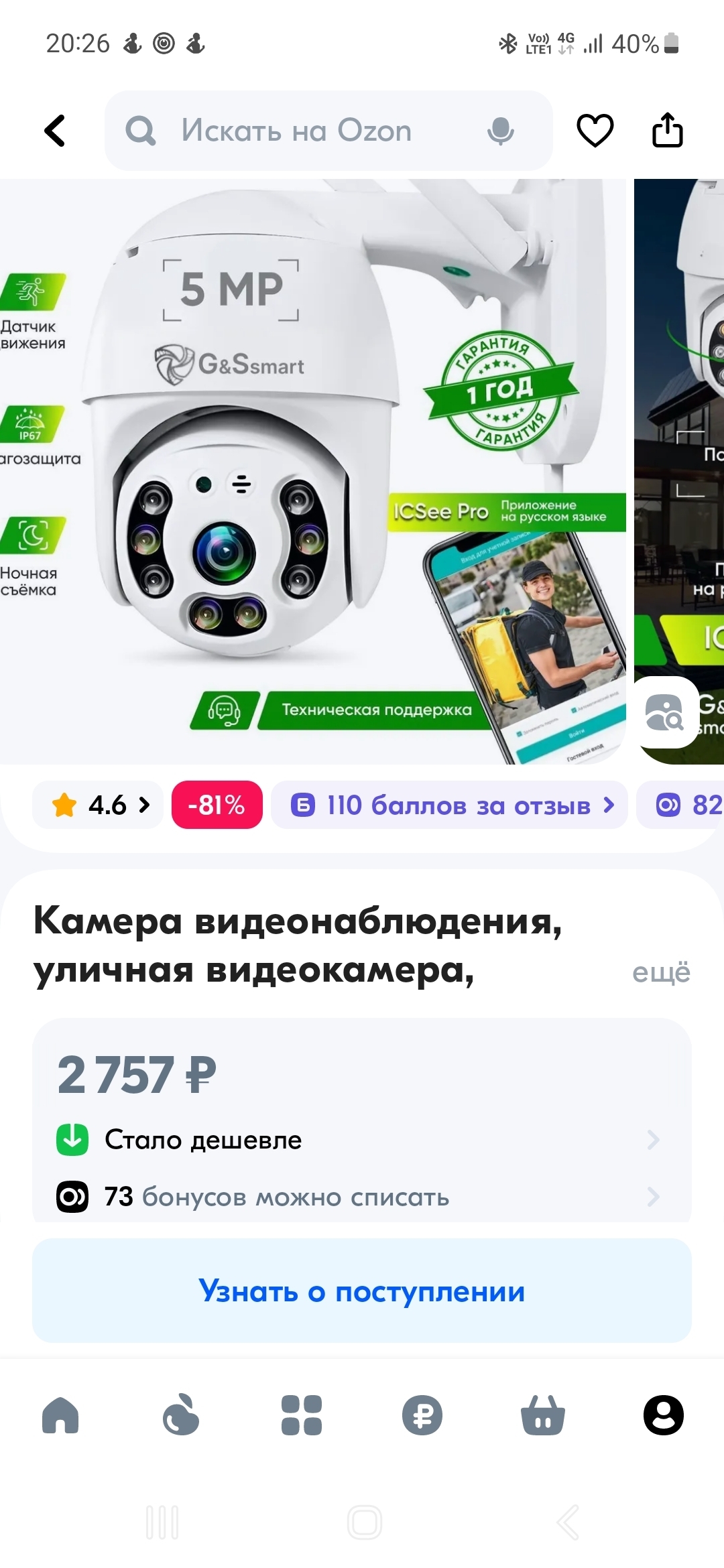Switch to the profile tab
The image size is (724, 1568).
(664, 1415)
